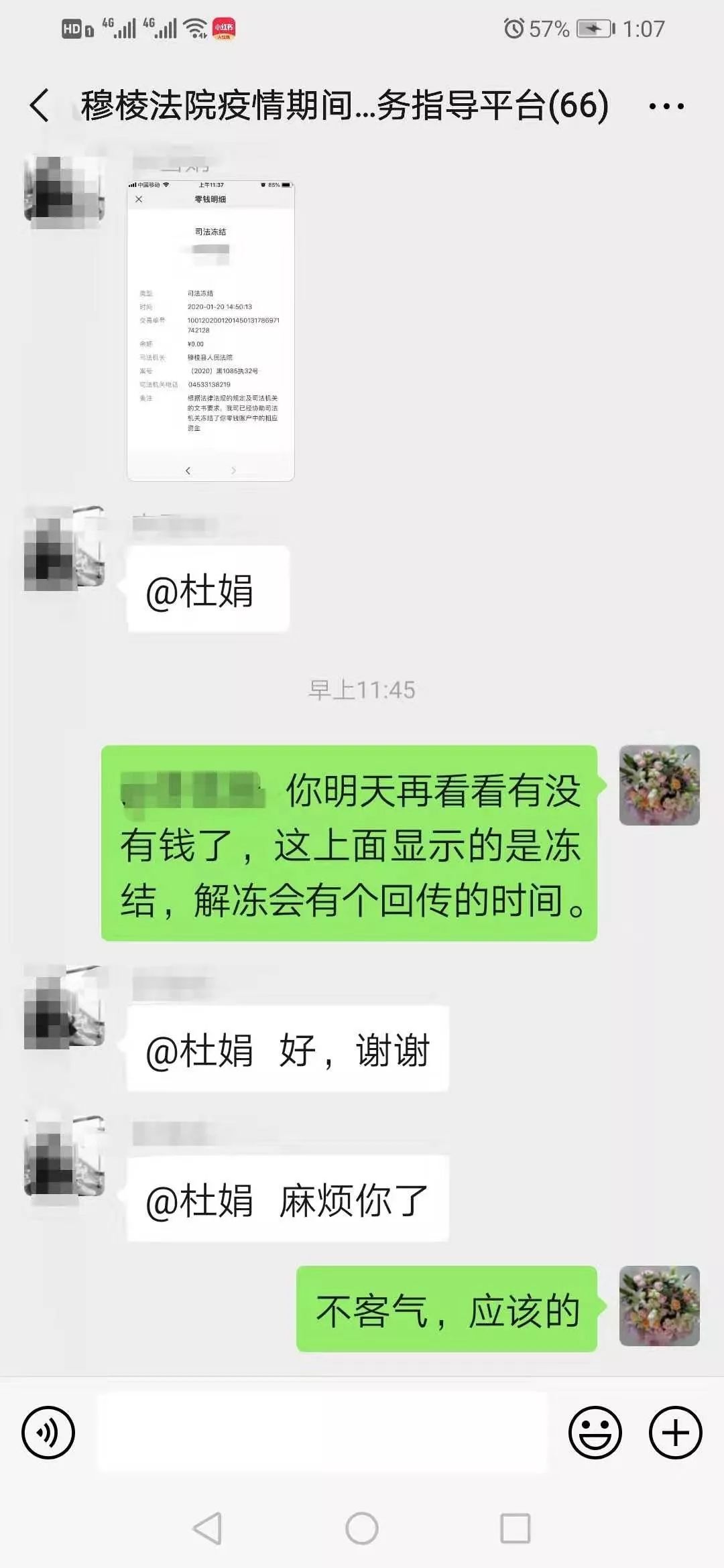Open the shared 零钱明细 screenshot image

tap(210, 330)
